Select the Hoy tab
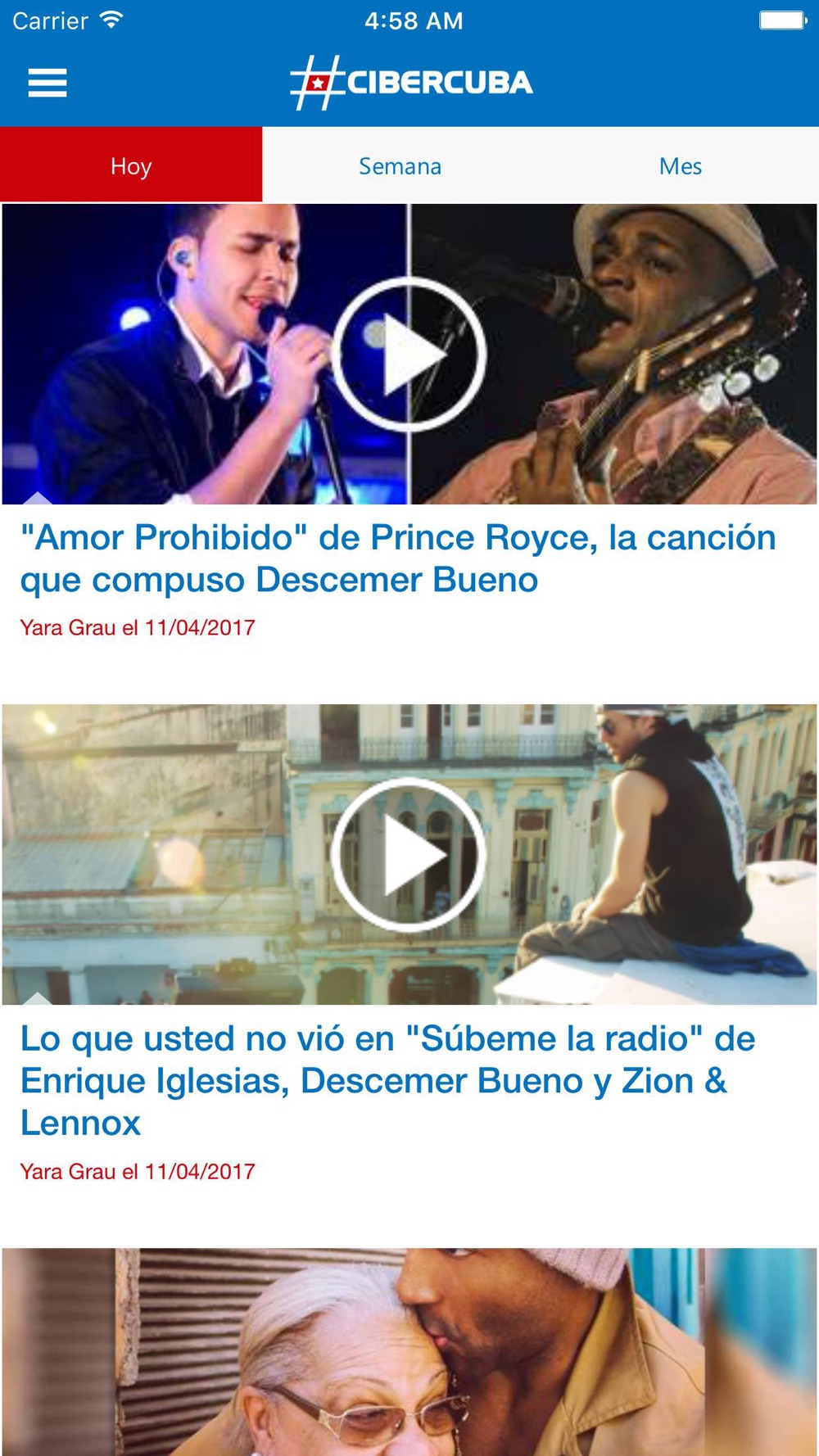The width and height of the screenshot is (819, 1456). tap(131, 166)
